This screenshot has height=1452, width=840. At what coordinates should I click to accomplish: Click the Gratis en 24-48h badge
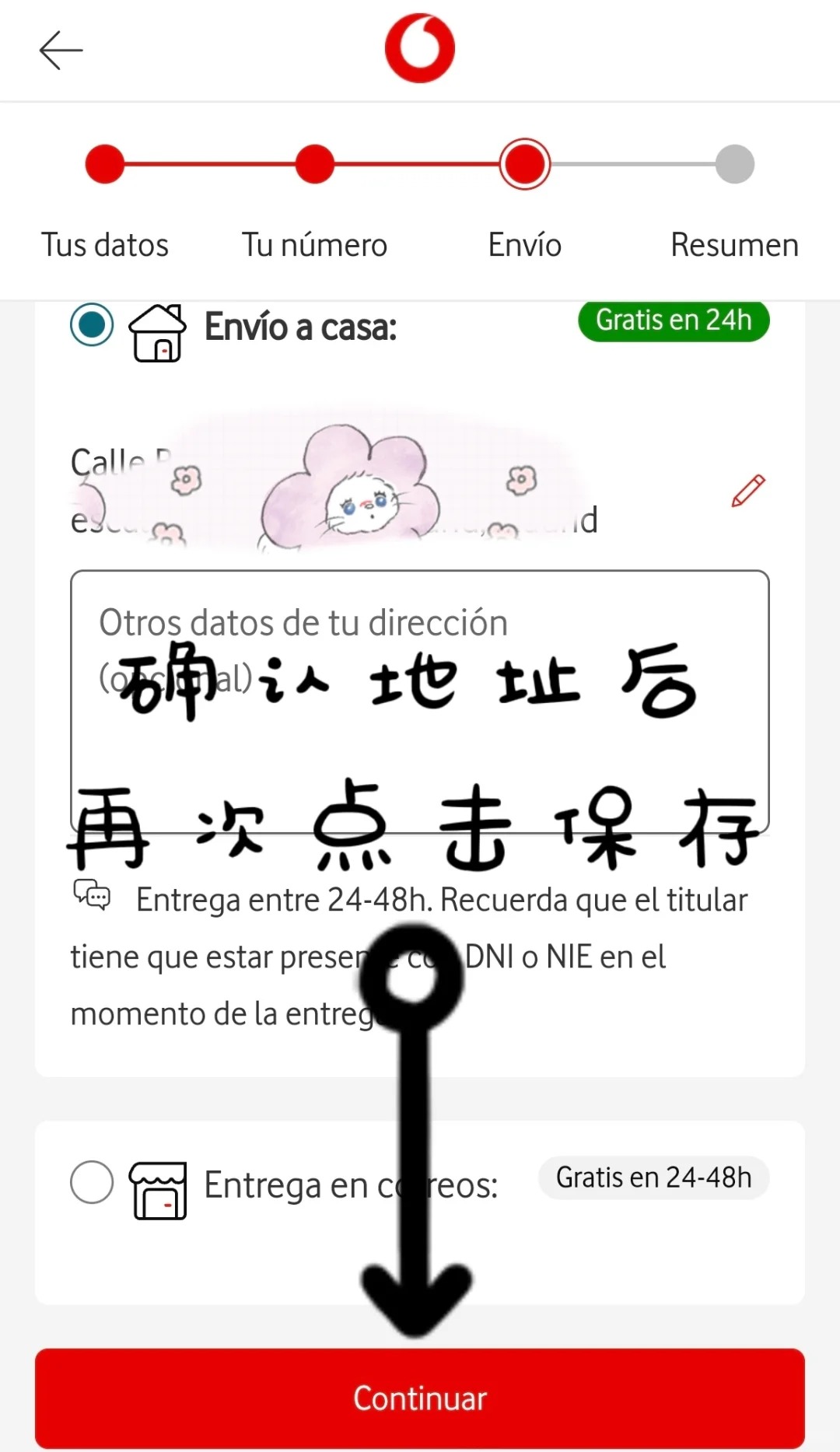point(653,1178)
